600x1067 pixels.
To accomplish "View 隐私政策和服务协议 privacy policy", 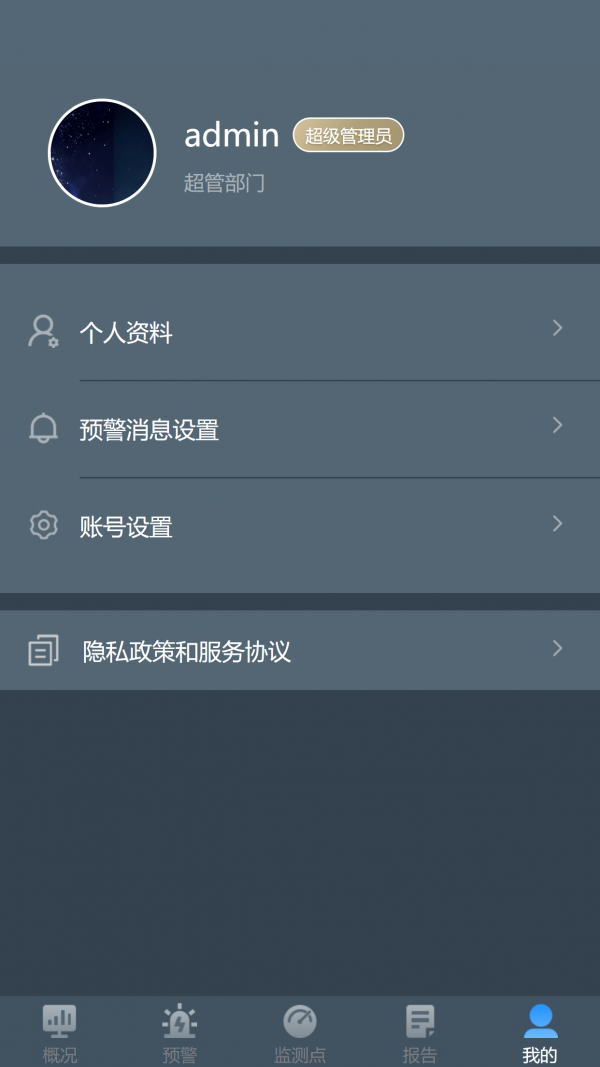I will tap(300, 652).
